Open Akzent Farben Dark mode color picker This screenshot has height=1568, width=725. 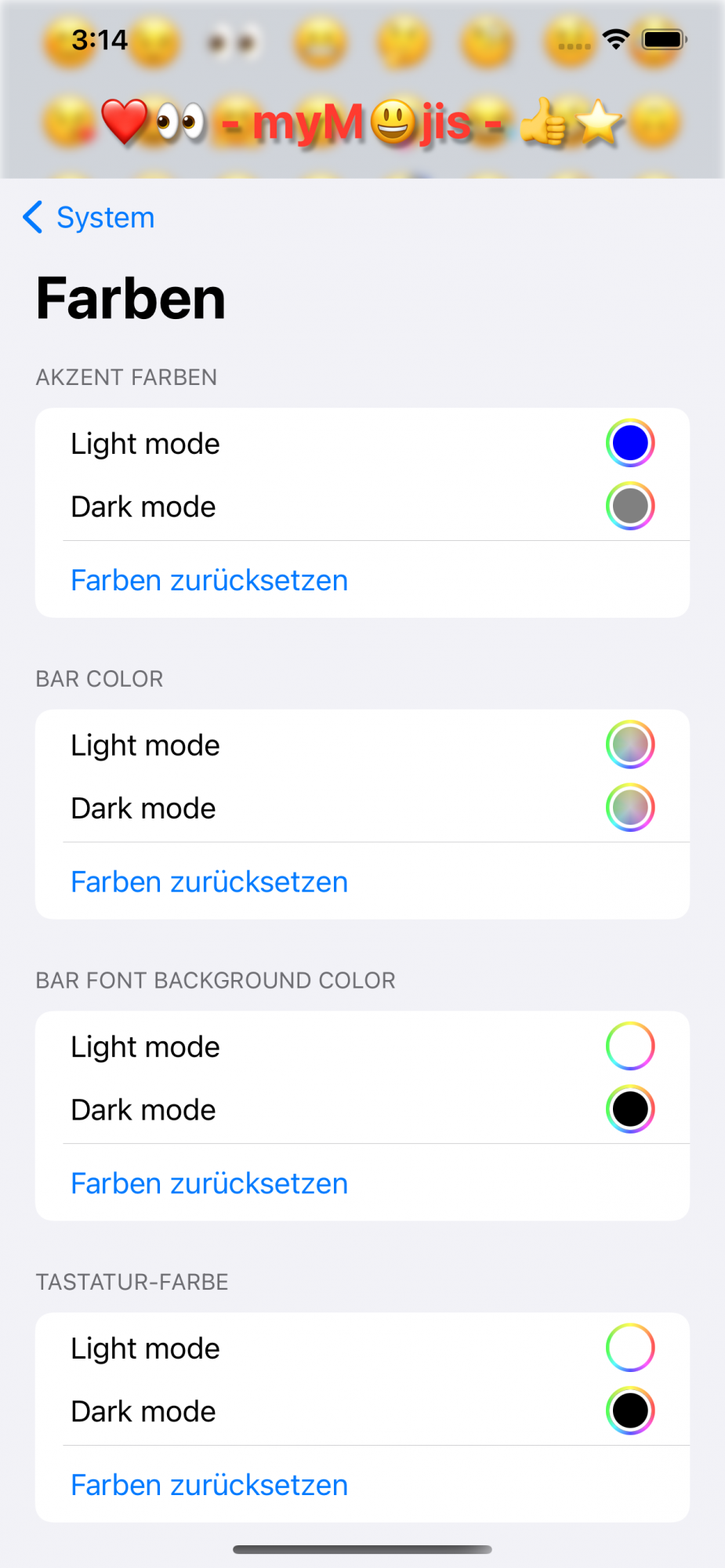629,506
